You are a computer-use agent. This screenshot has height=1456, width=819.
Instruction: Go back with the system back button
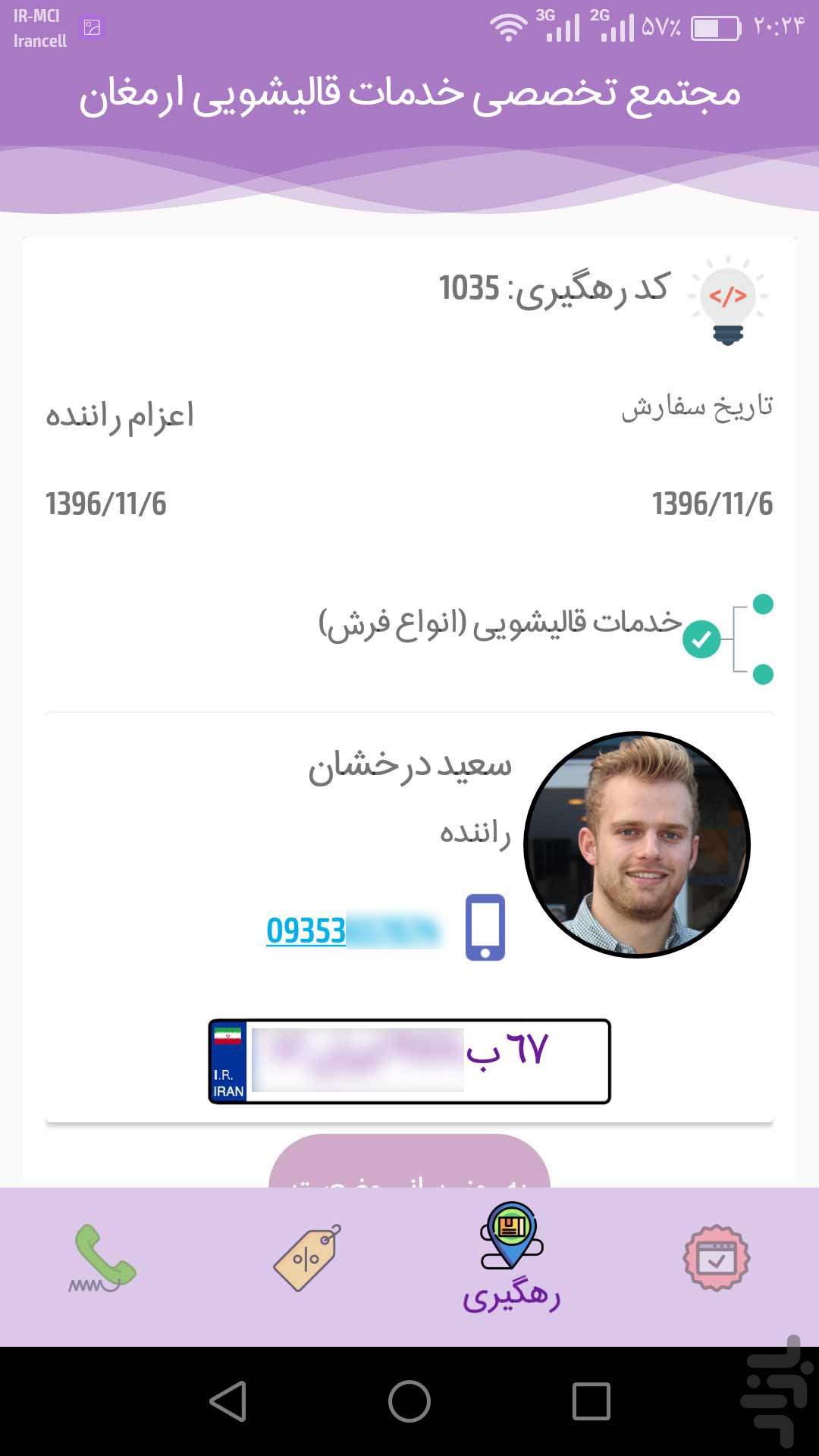click(227, 1401)
